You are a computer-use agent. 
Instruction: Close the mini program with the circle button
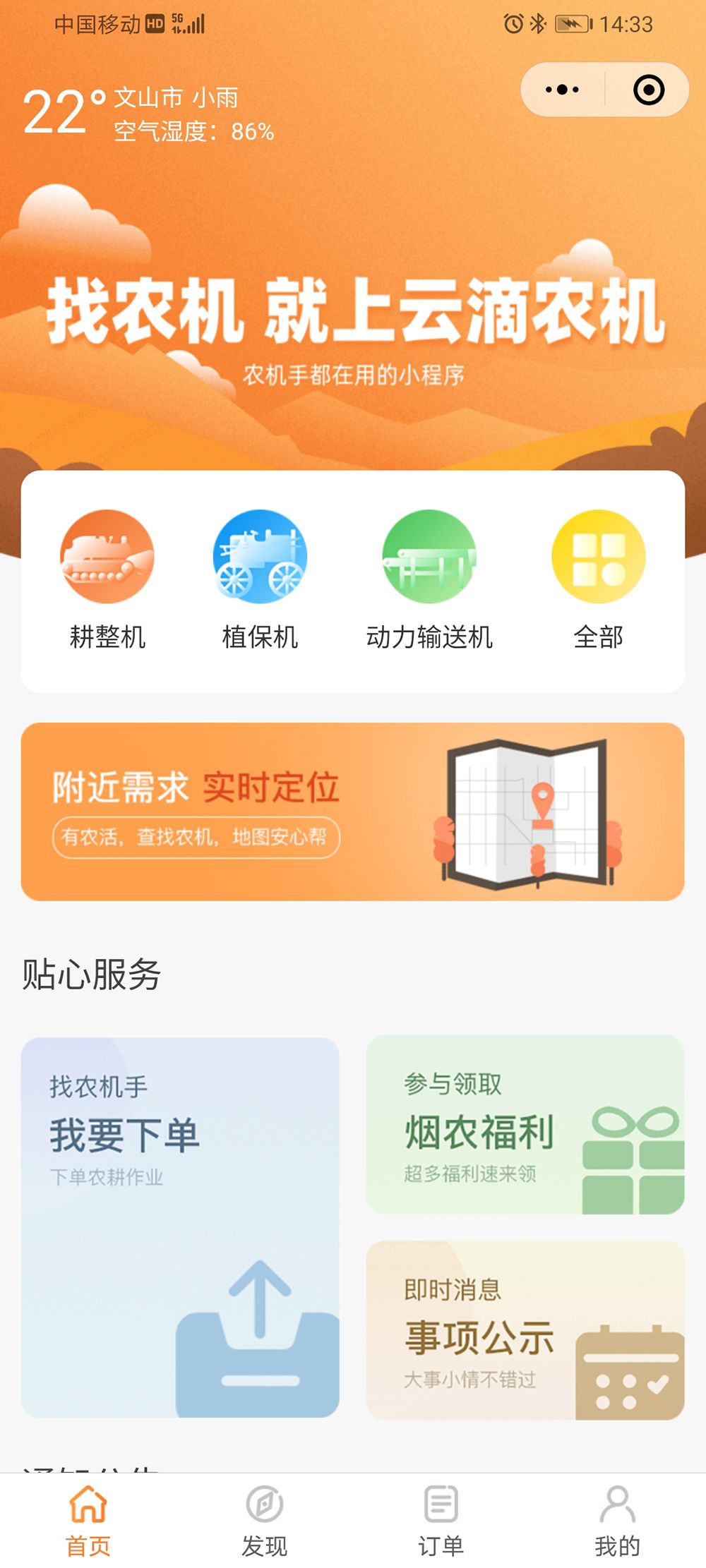(x=648, y=90)
